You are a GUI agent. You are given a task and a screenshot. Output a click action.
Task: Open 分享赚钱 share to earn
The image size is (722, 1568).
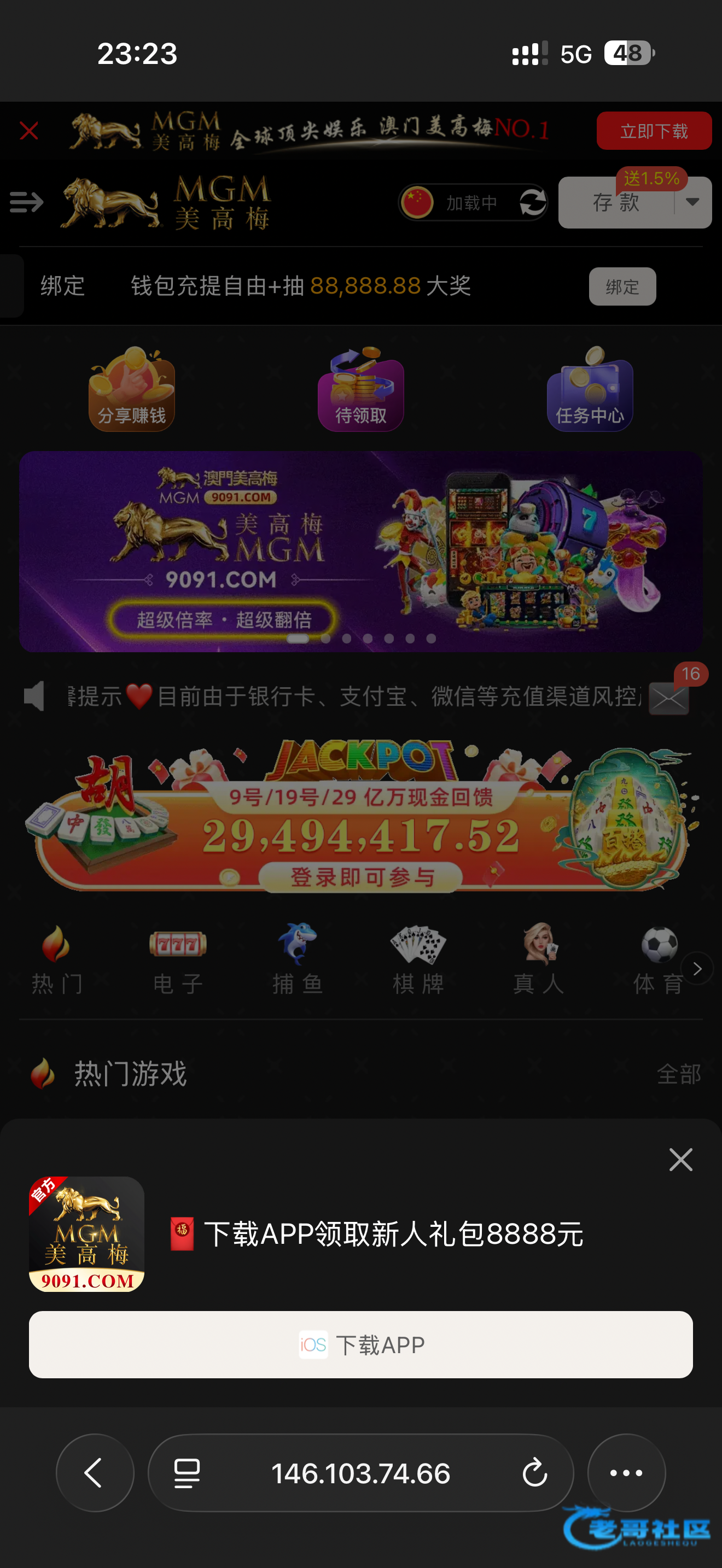131,390
